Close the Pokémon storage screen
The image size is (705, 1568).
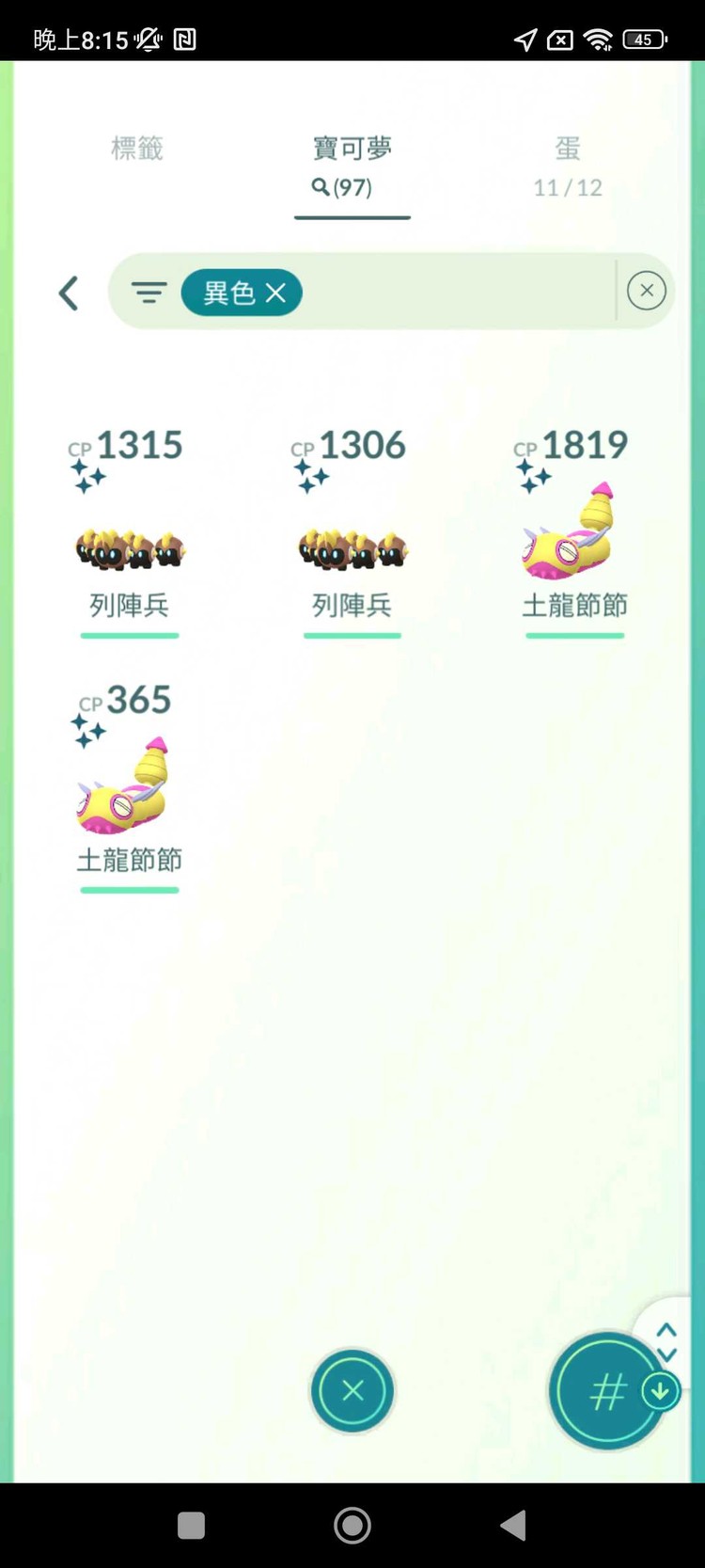coord(352,1390)
